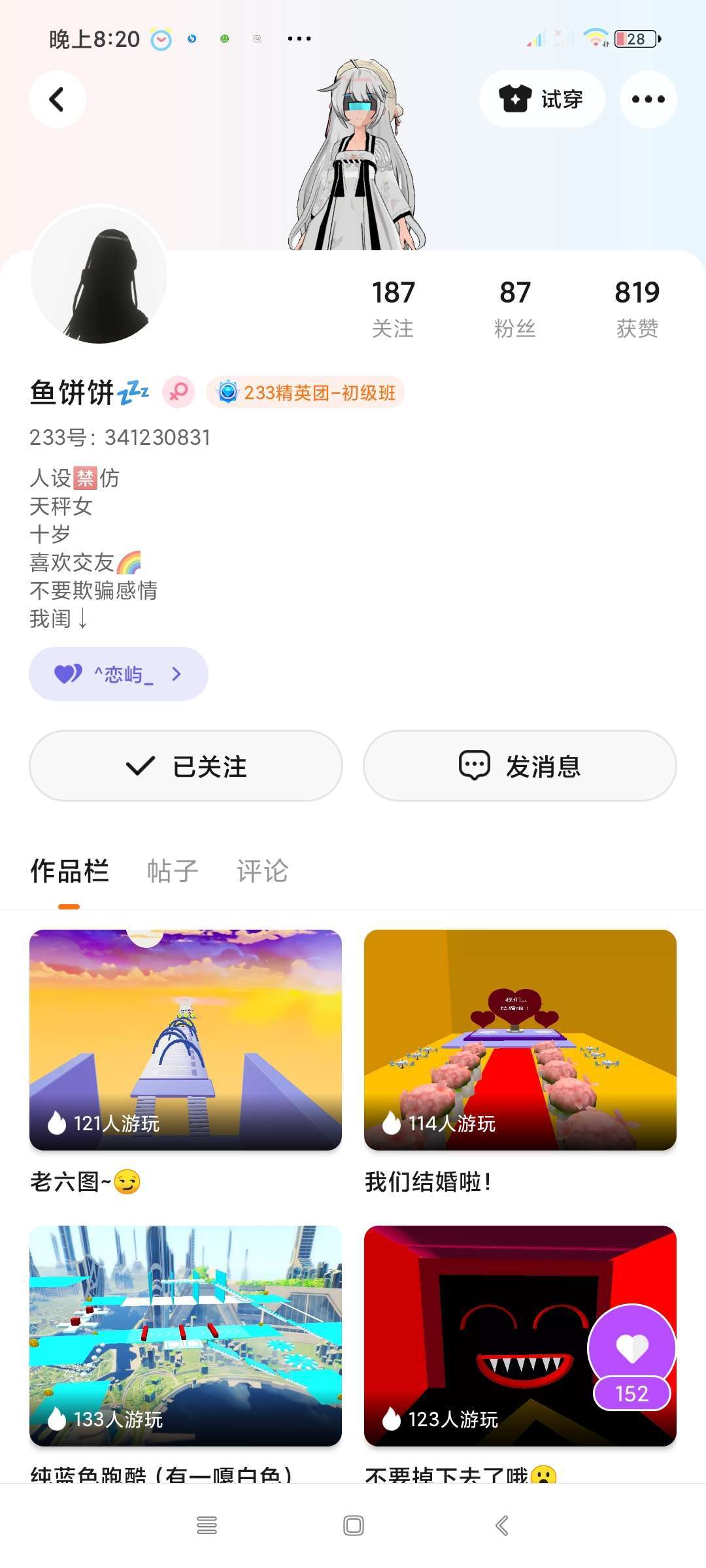Screen dimensions: 706x1568
Task: Switch to the 评论 tab
Action: pos(262,871)
